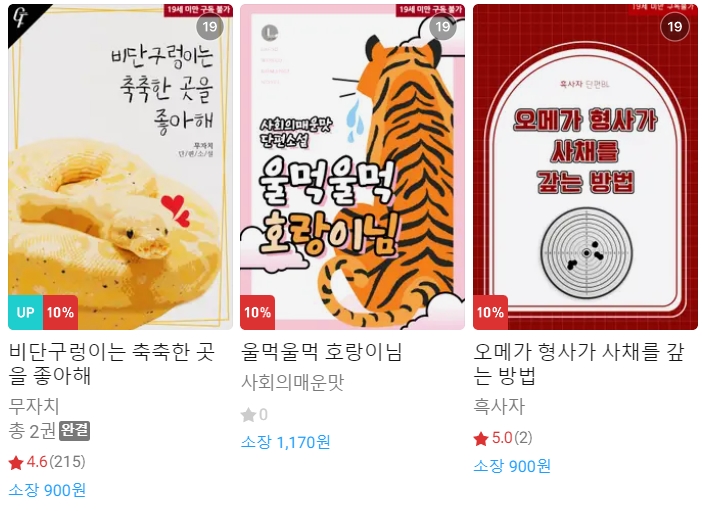The image size is (702, 511).
Task: Open the 울먹울먹 호랑이님 book cover
Action: (x=352, y=167)
